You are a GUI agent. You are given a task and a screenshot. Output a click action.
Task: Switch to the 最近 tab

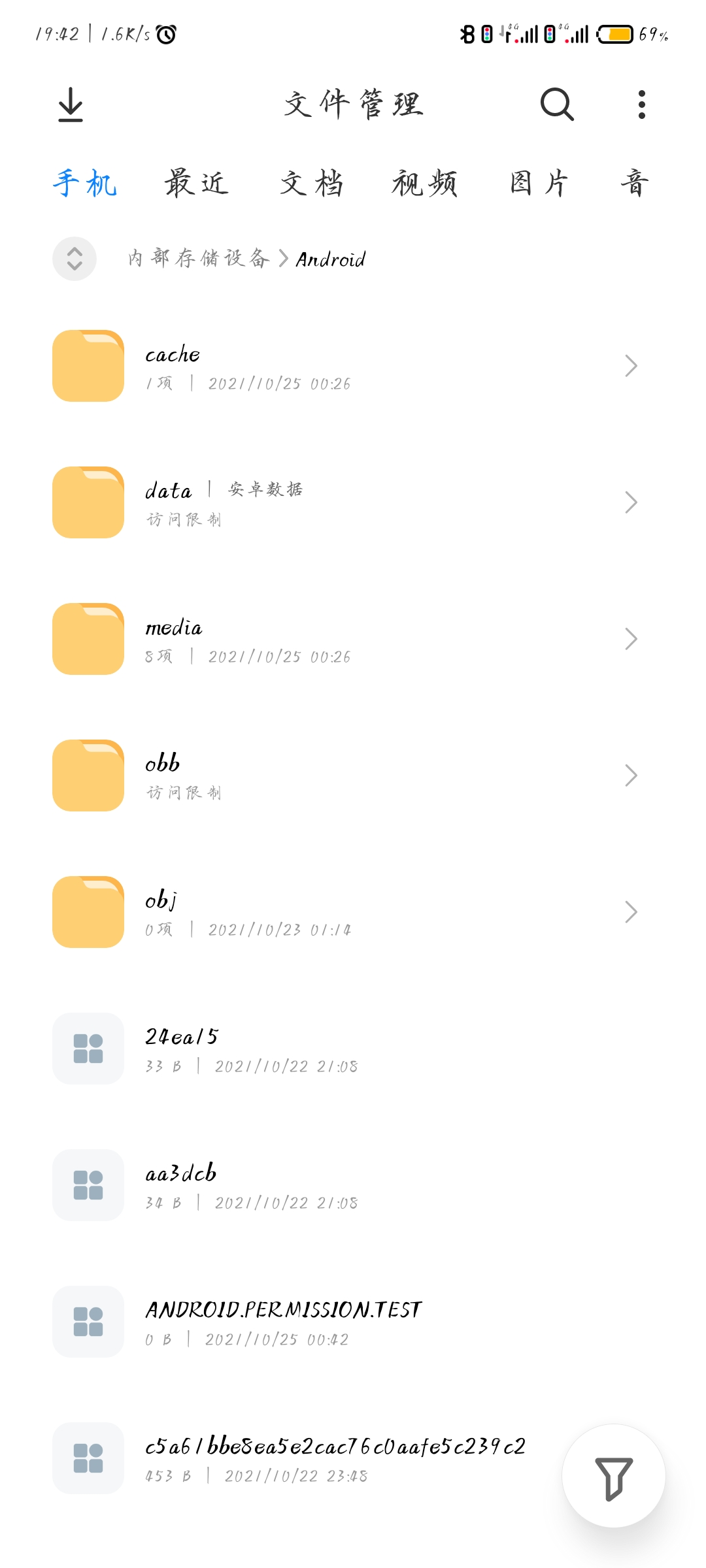coord(196,183)
